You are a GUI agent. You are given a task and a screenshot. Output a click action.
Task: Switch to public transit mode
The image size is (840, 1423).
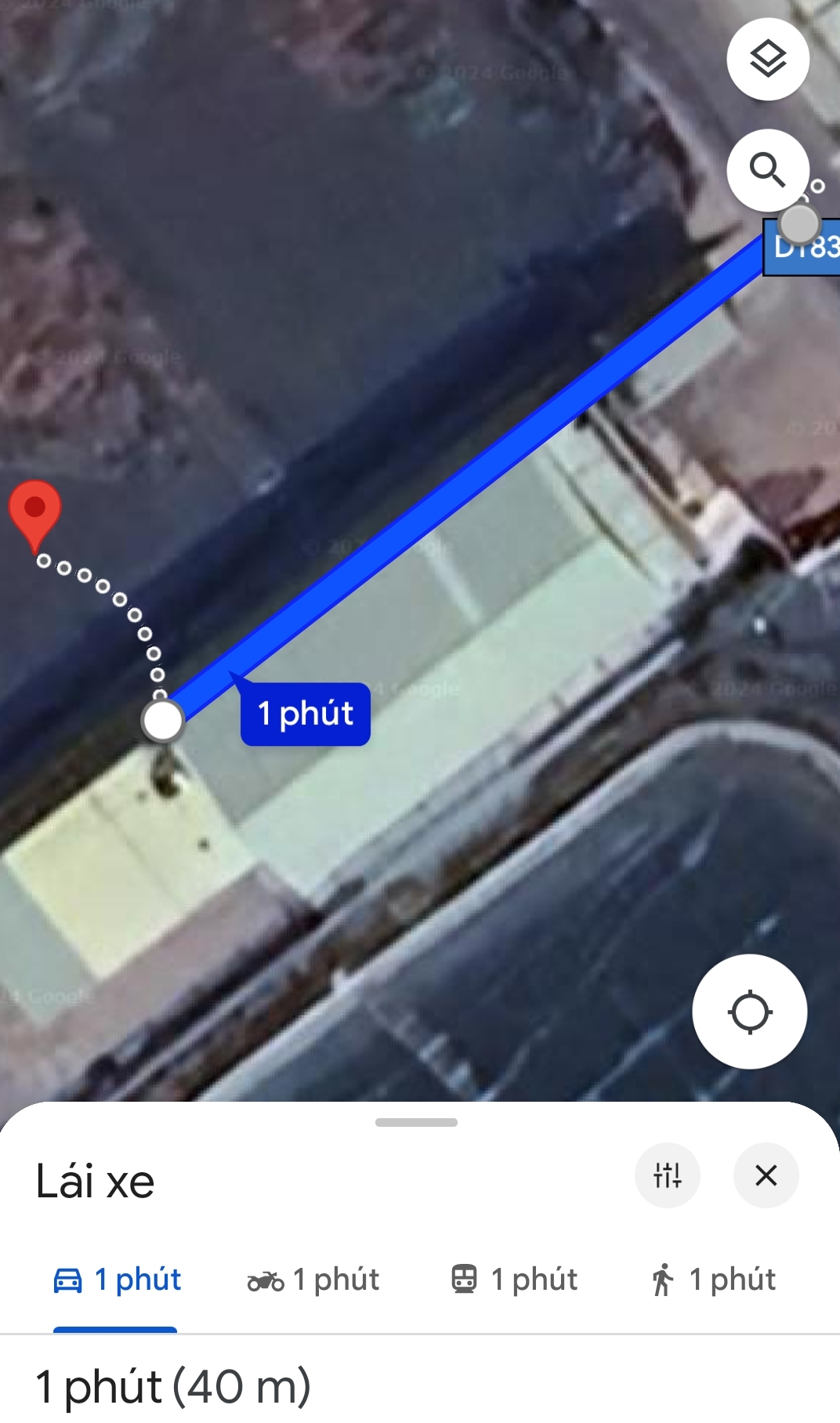514,1280
